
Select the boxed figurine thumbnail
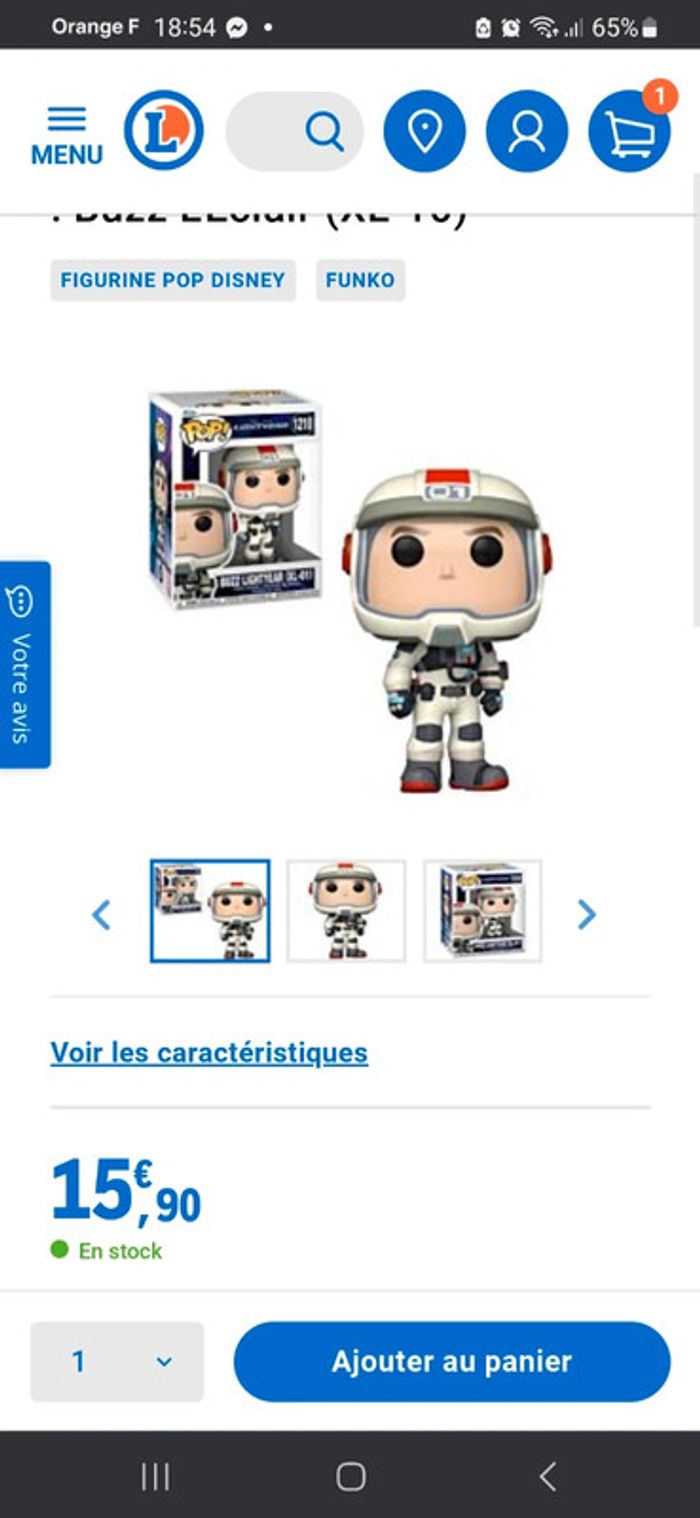tap(482, 911)
